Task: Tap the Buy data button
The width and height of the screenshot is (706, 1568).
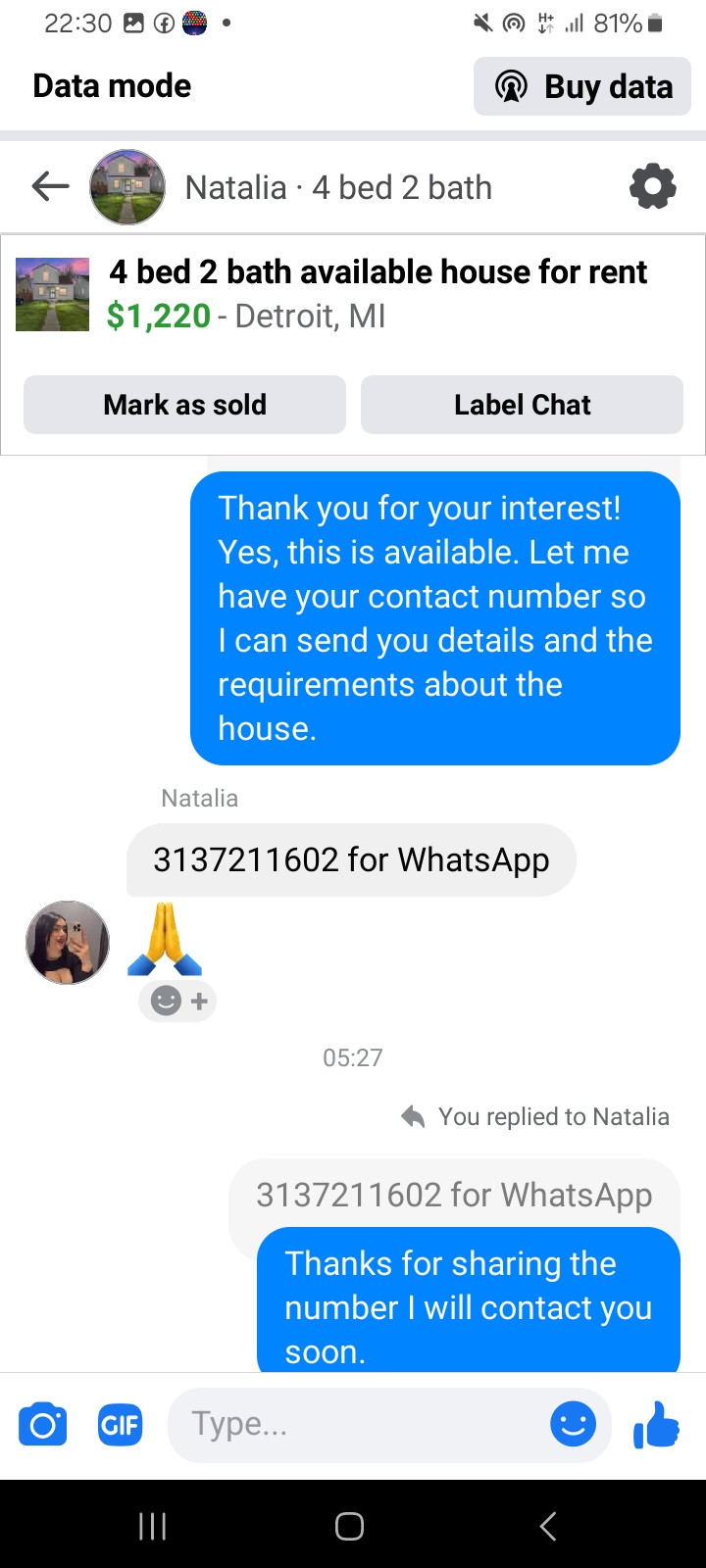Action: 582,86
